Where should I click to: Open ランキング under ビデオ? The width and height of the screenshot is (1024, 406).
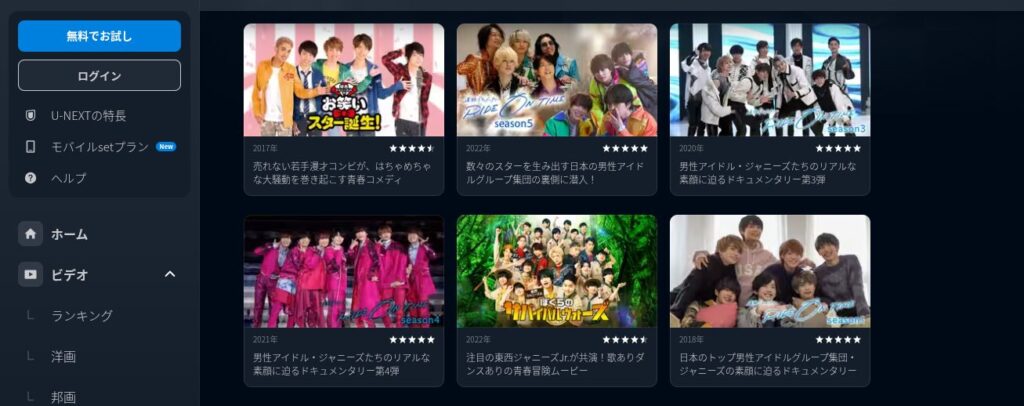coord(82,315)
